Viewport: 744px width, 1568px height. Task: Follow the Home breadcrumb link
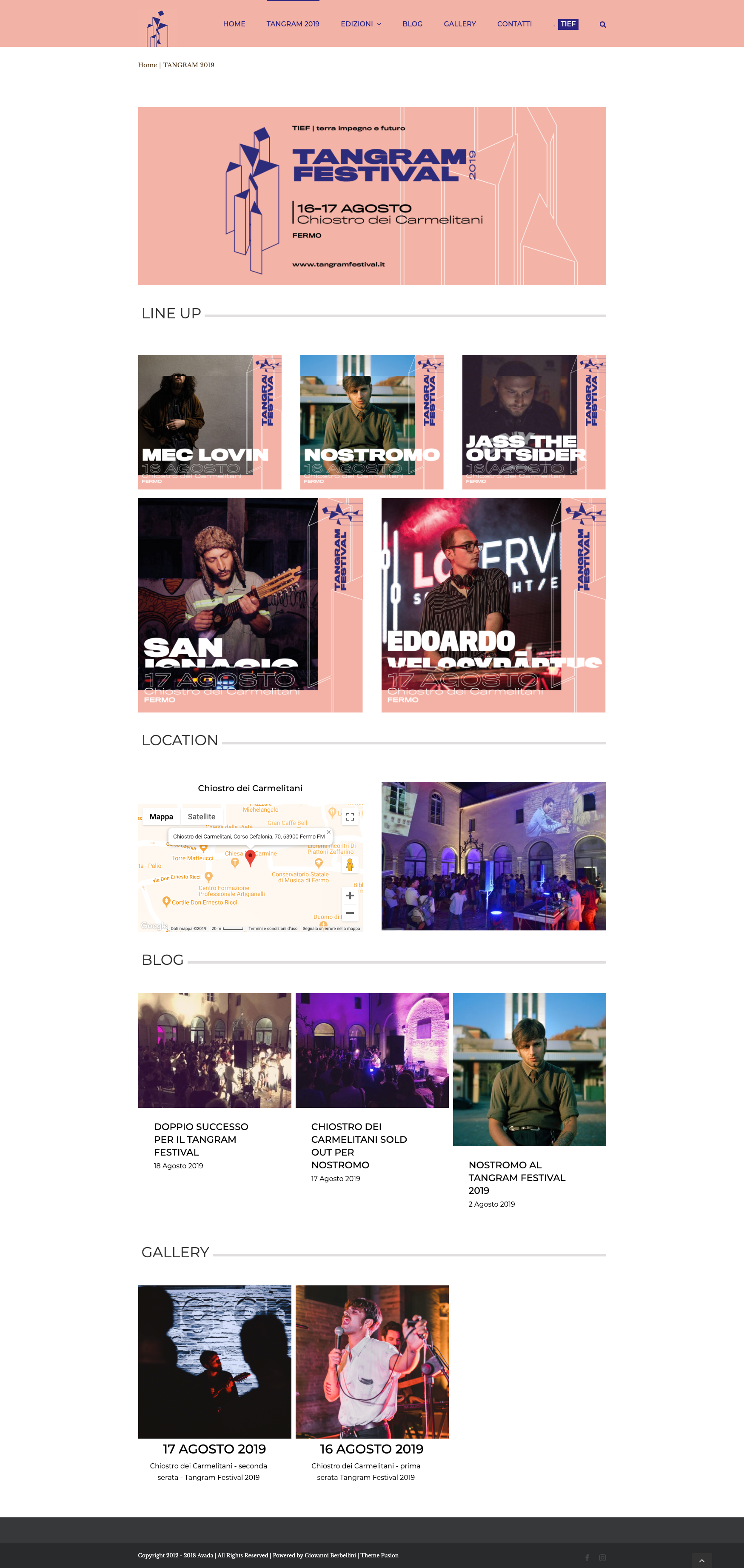(x=147, y=65)
